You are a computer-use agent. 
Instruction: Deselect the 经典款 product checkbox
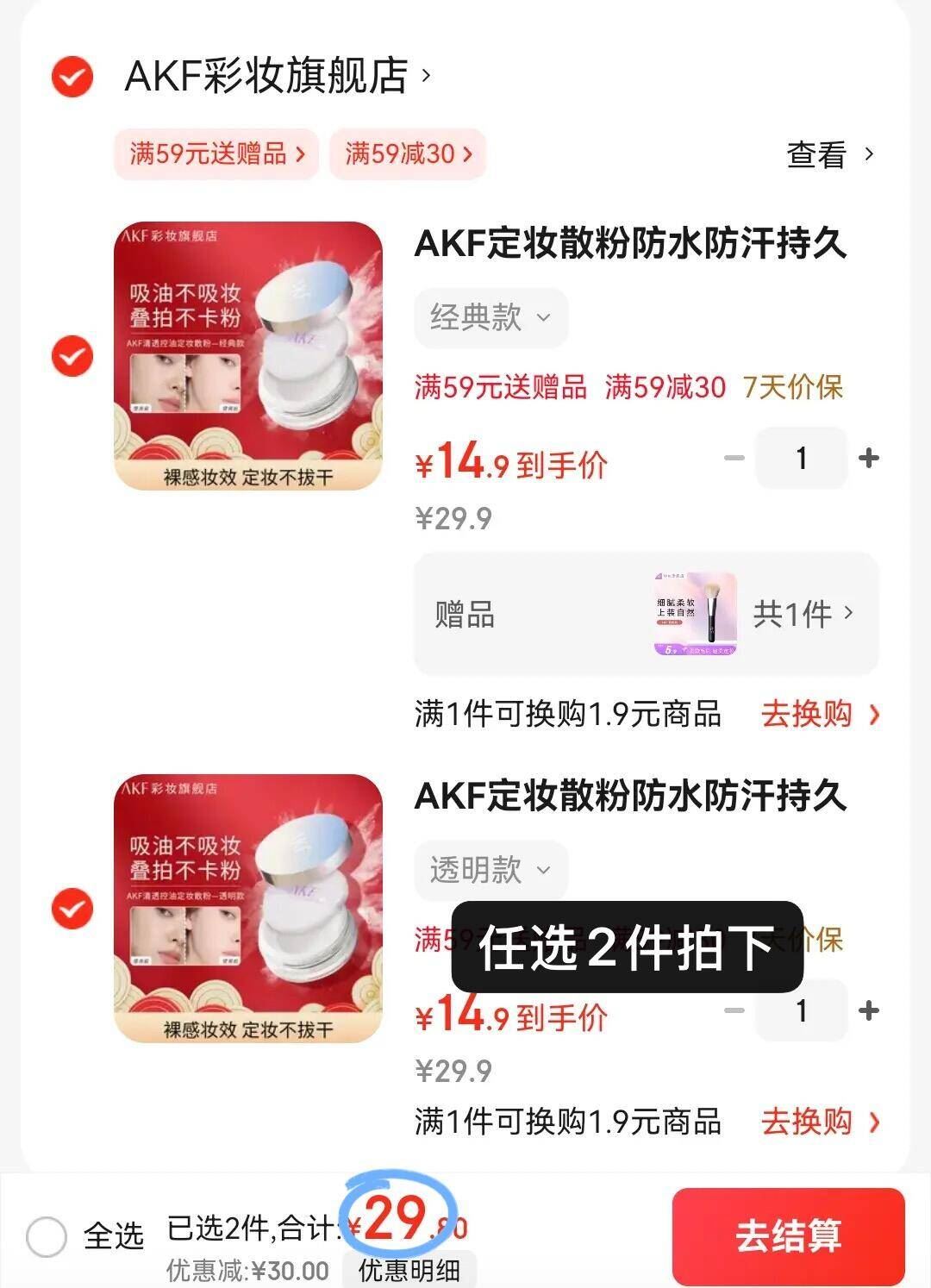(71, 356)
